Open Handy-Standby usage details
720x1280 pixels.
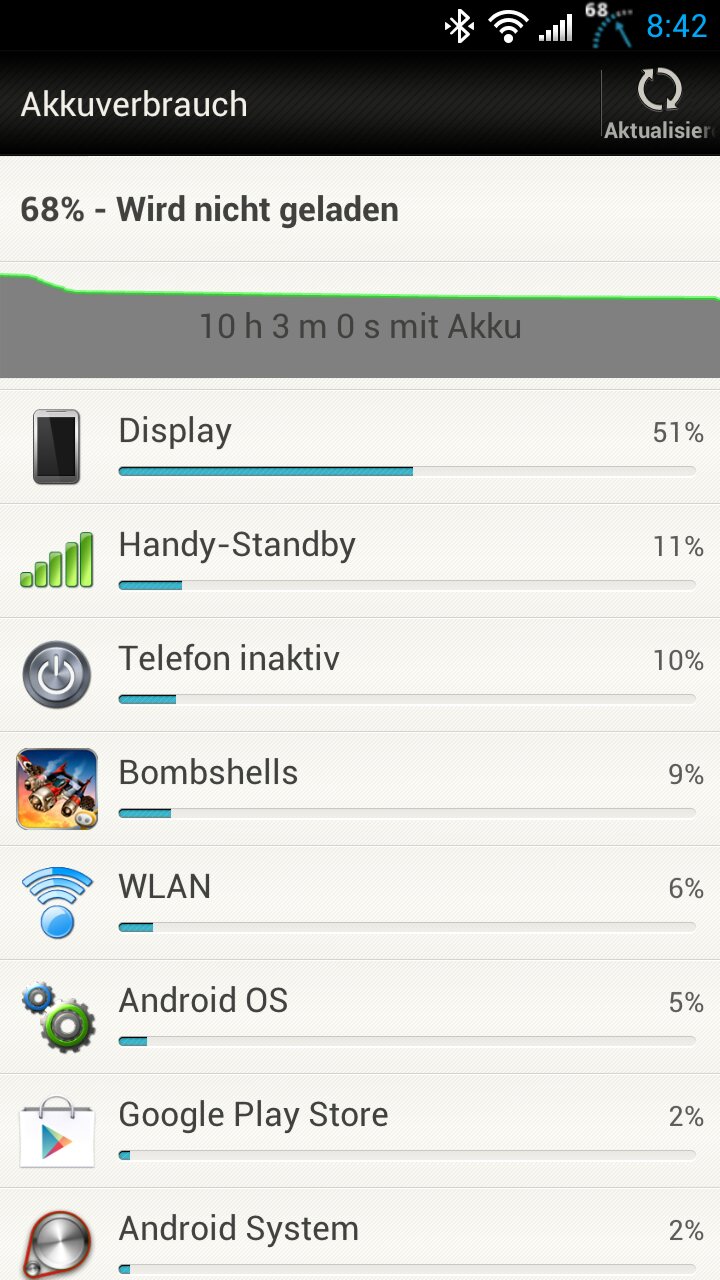[x=360, y=561]
